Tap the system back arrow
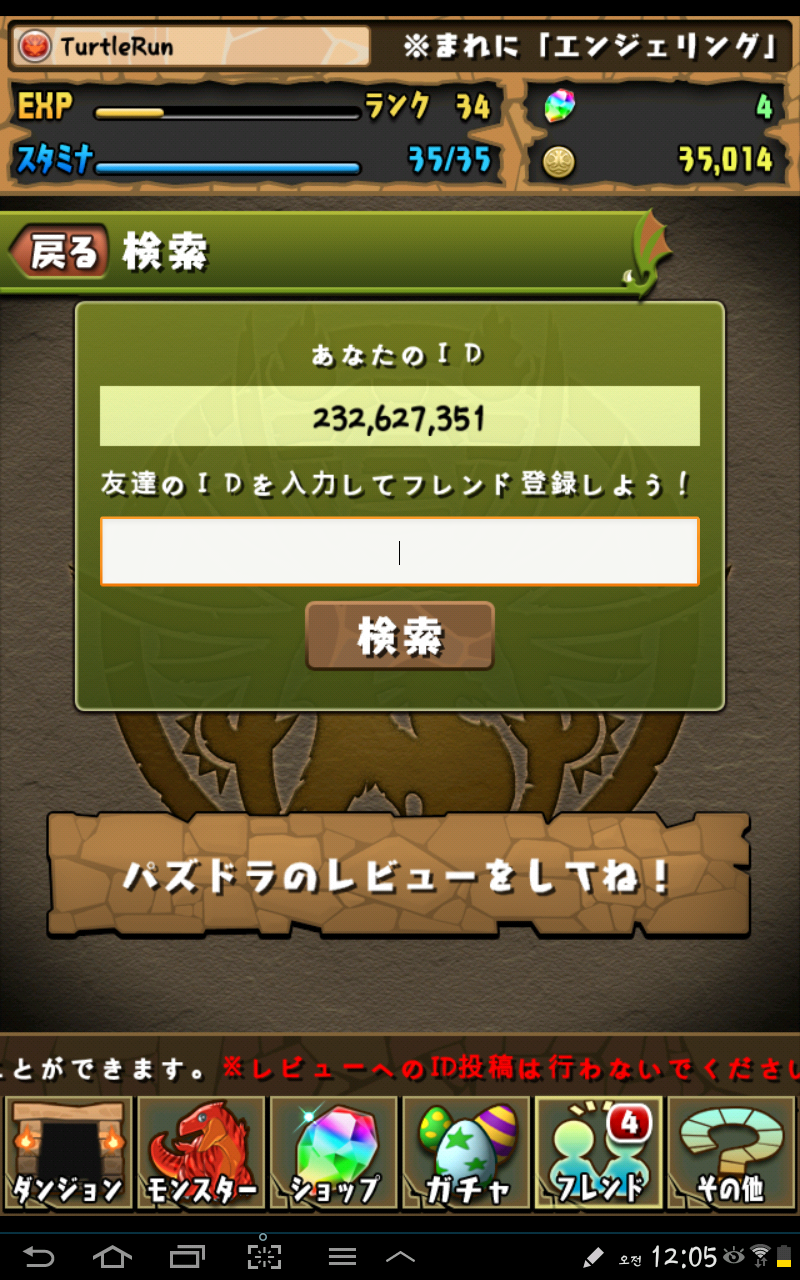 pyautogui.click(x=39, y=1256)
